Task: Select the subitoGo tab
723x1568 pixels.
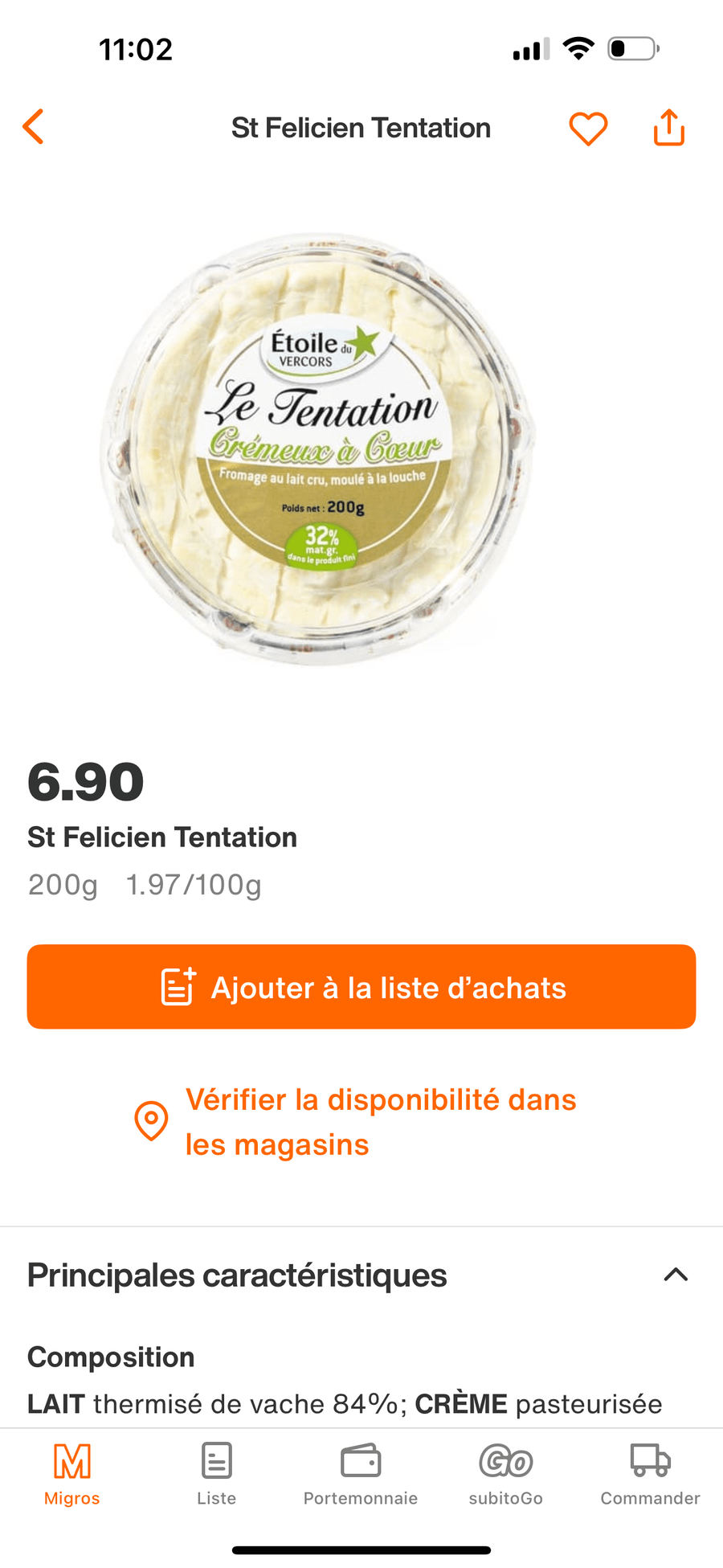Action: coord(506,1474)
